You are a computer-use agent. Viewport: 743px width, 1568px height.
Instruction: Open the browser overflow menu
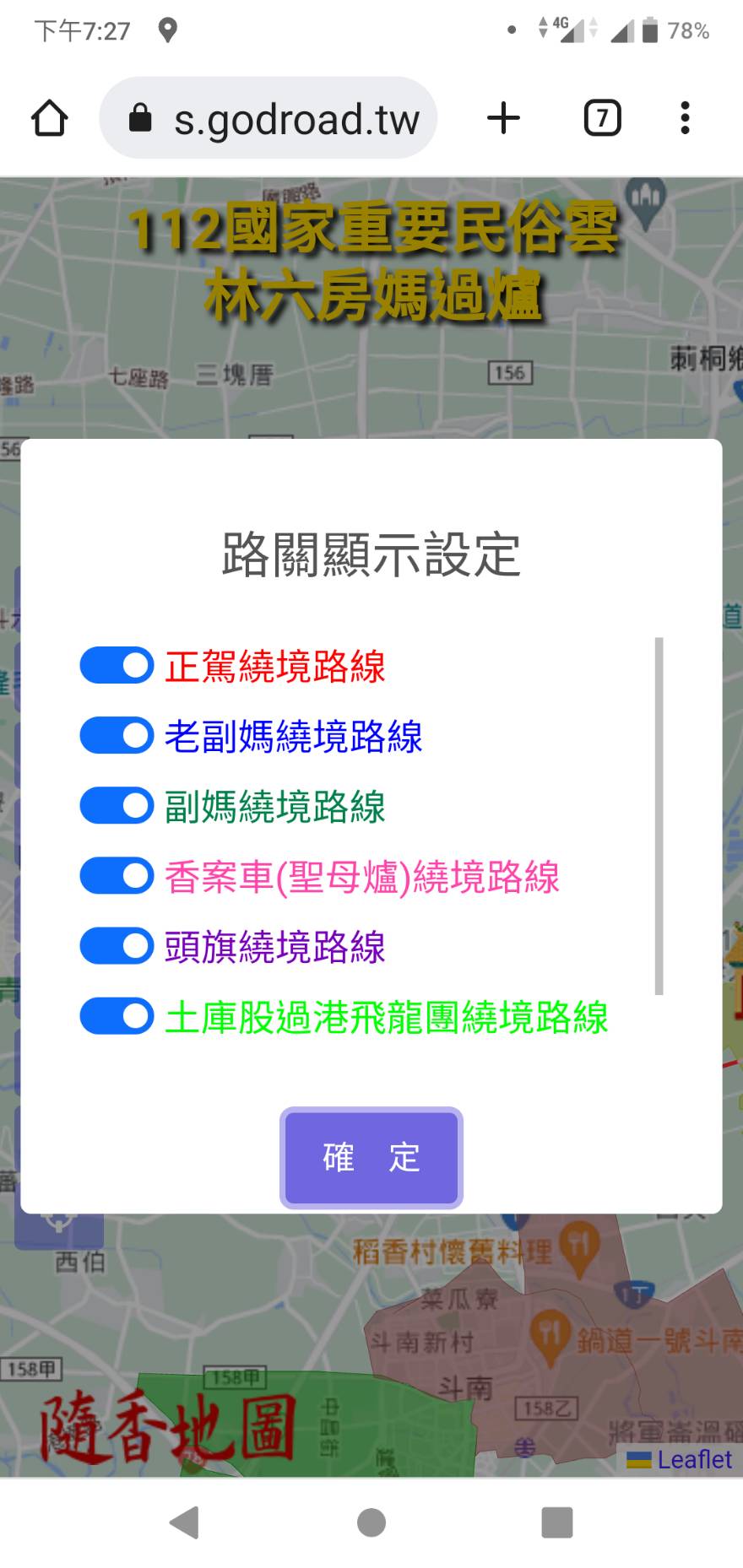tap(684, 117)
